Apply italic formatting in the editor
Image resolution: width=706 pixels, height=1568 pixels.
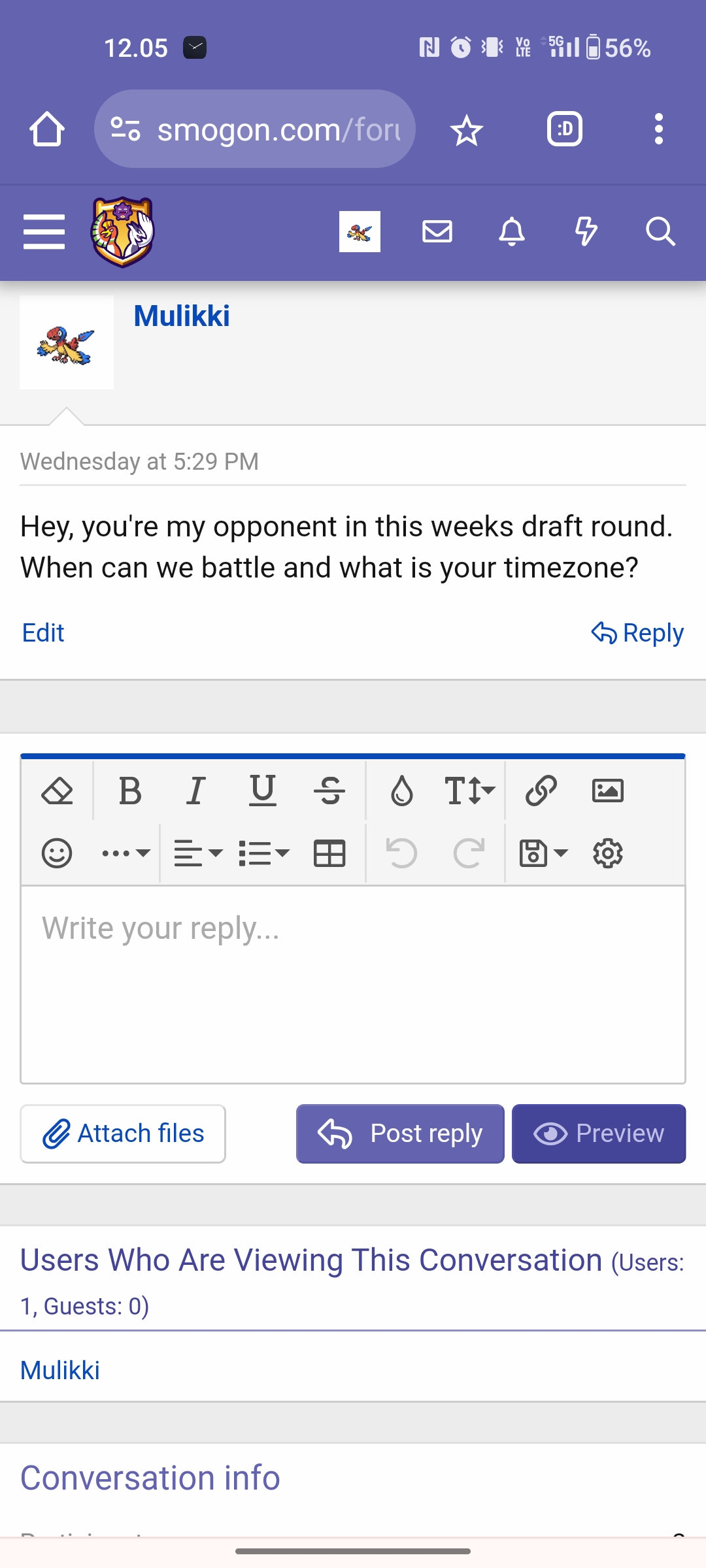click(195, 791)
